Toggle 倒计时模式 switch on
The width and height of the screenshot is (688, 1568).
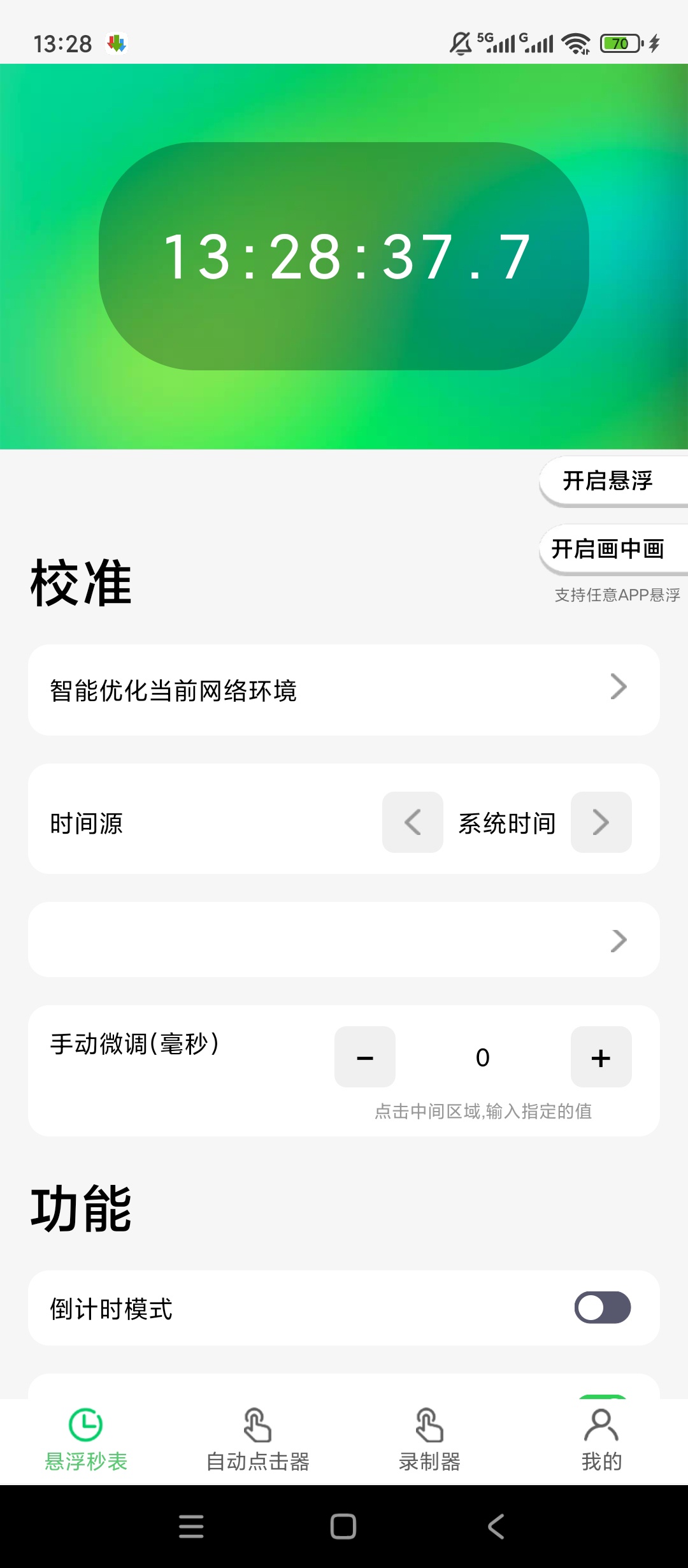click(603, 1308)
